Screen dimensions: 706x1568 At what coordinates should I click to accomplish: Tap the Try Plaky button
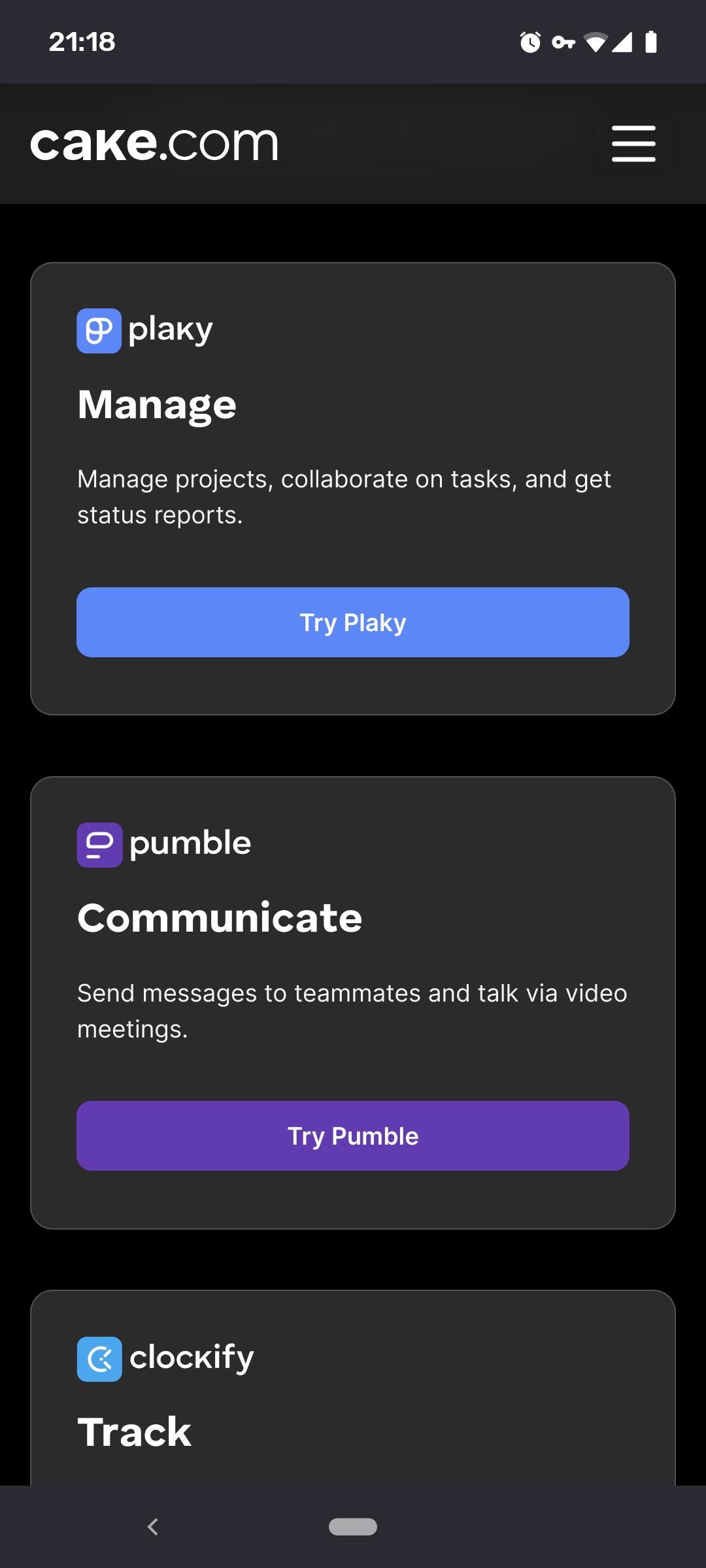coord(353,622)
